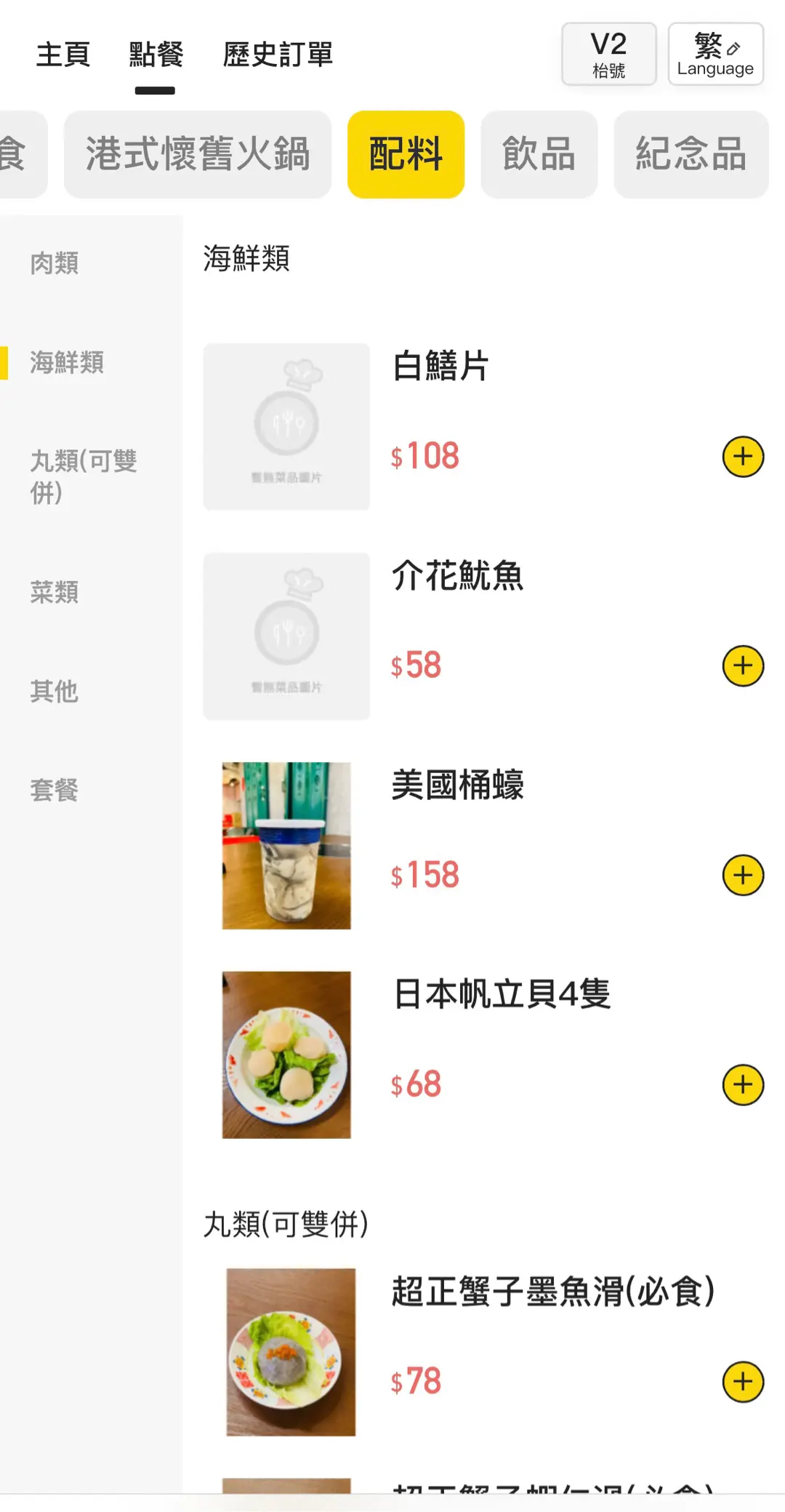Screen dimensions: 785x1512
Task: Select the 港式懷舊火鍋 category chip
Action: pyautogui.click(x=198, y=154)
